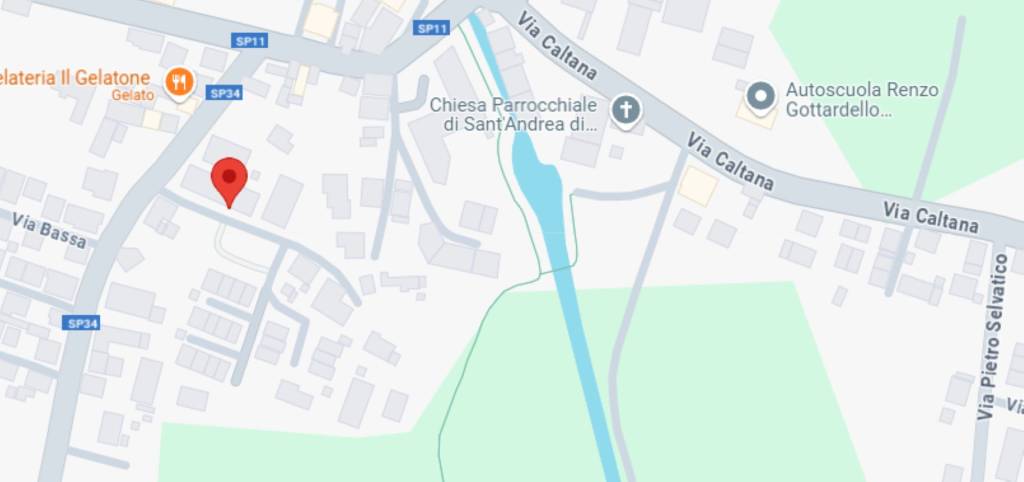The height and width of the screenshot is (482, 1024).
Task: Open Autoscuola Renzo Gottardello place marker
Action: pyautogui.click(x=762, y=97)
